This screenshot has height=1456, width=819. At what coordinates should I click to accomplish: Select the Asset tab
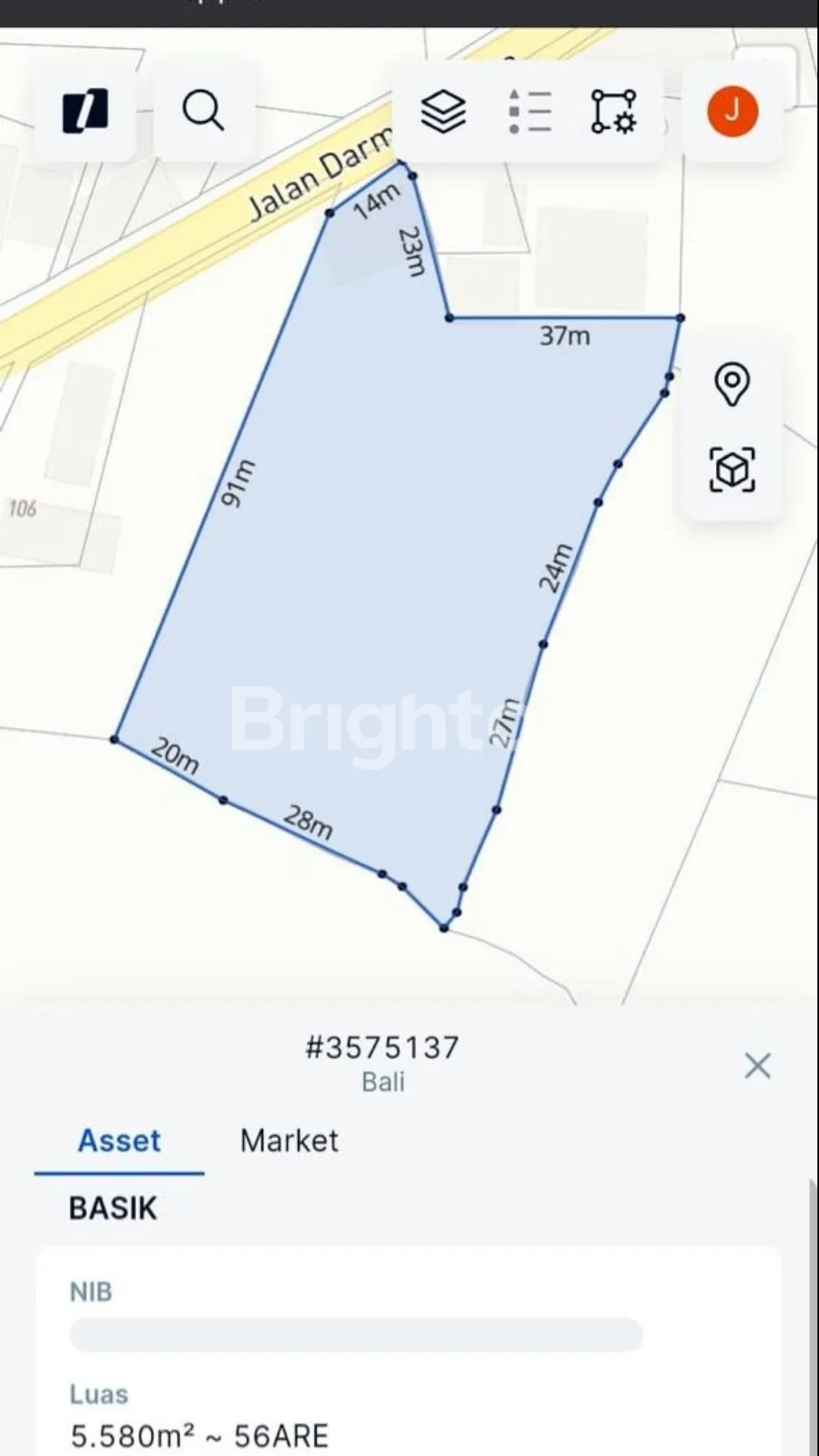pos(120,1141)
